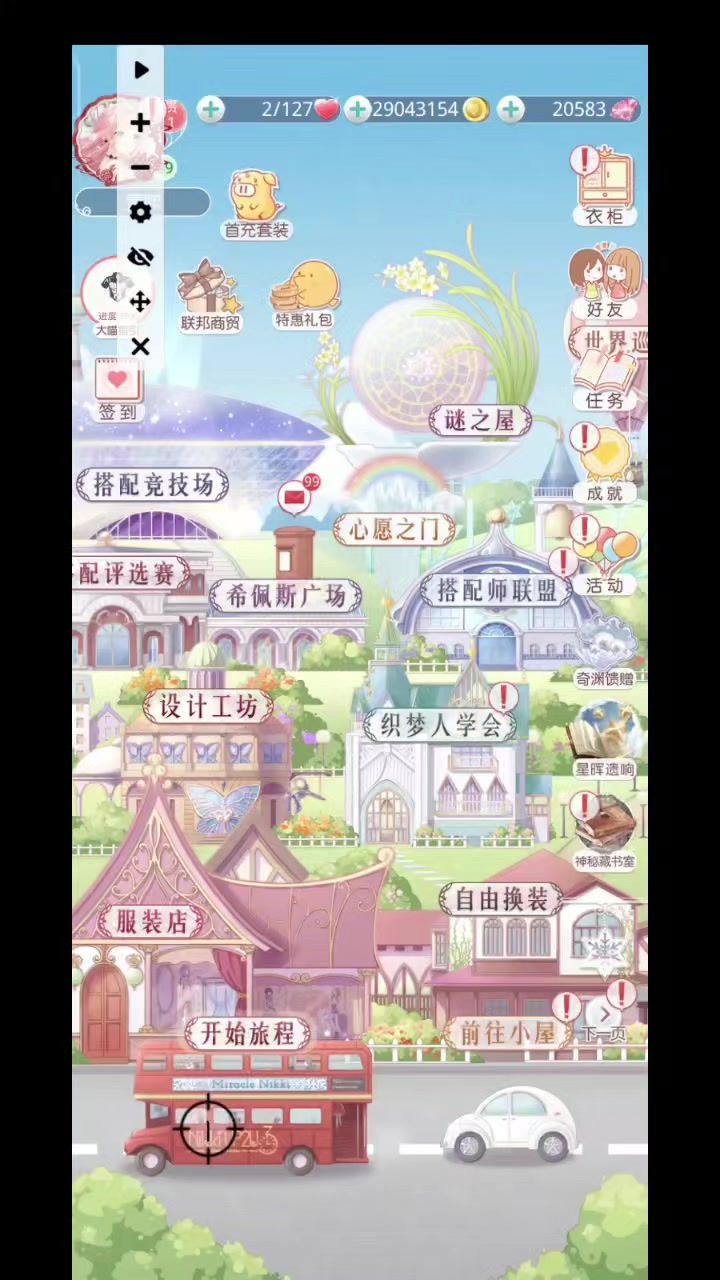Visit the 服装店 clothing shop
Viewport: 720px width, 1280px height.
click(151, 922)
